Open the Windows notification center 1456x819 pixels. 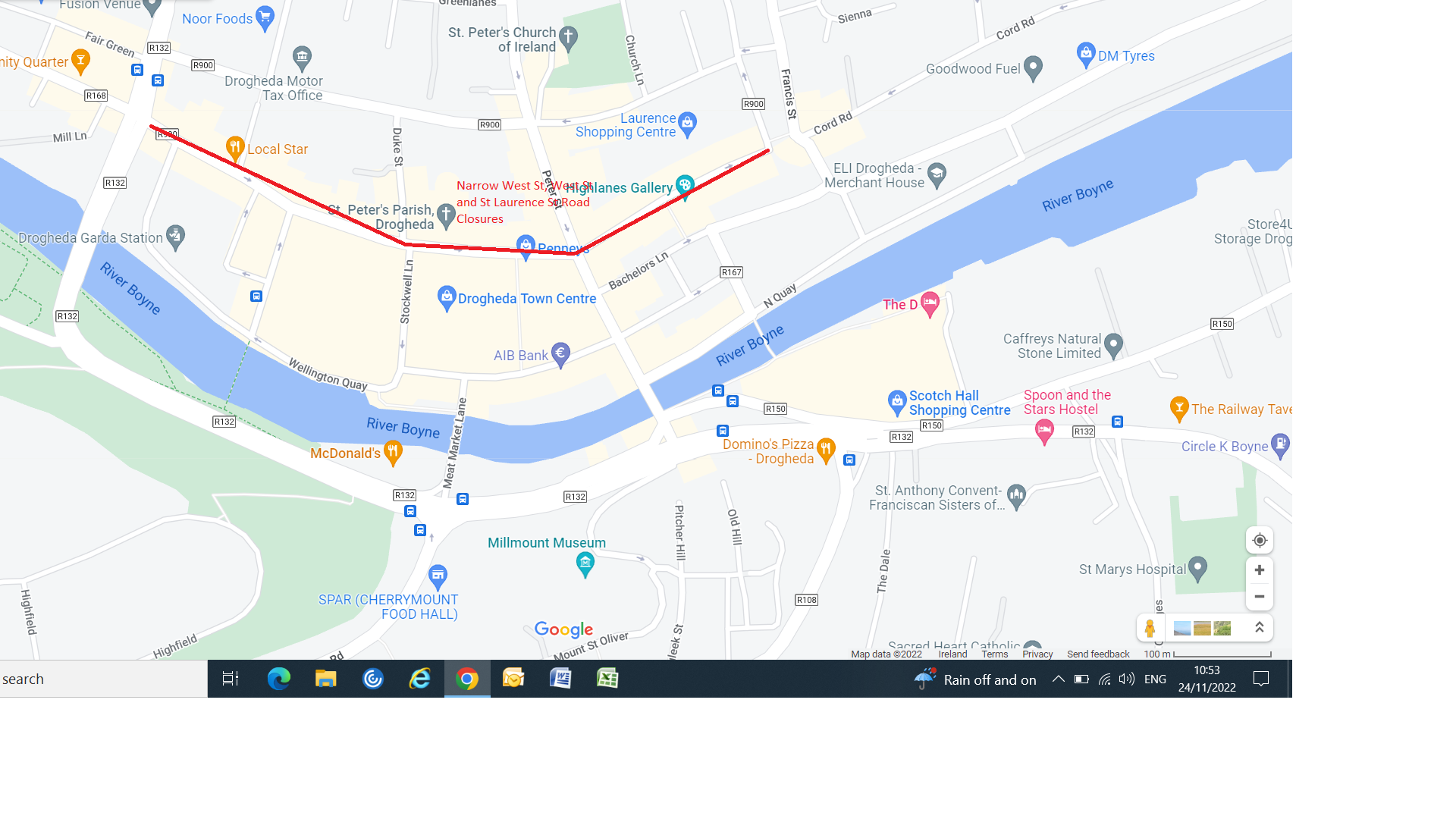tap(1261, 679)
